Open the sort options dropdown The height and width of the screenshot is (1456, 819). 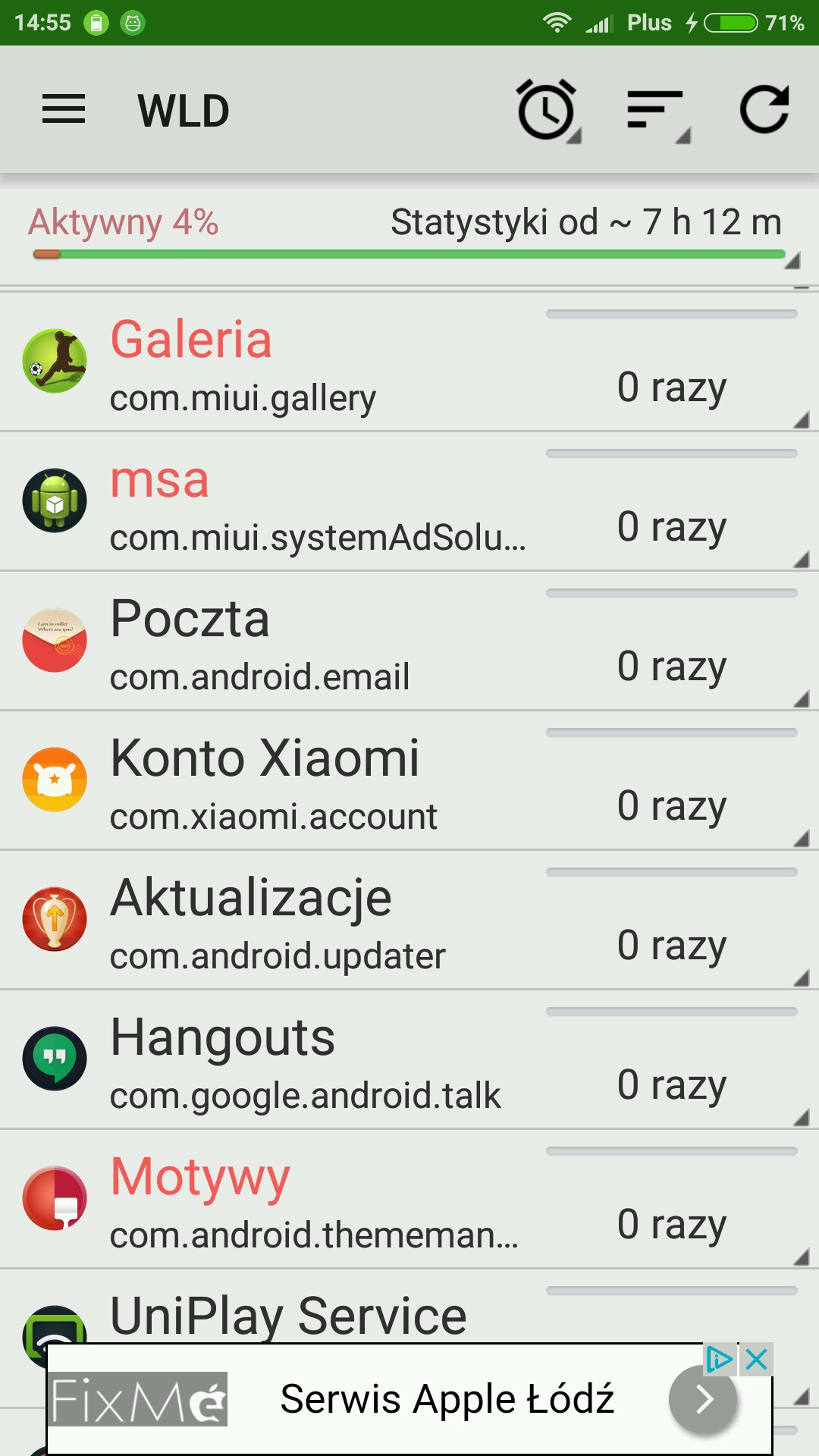point(657,111)
